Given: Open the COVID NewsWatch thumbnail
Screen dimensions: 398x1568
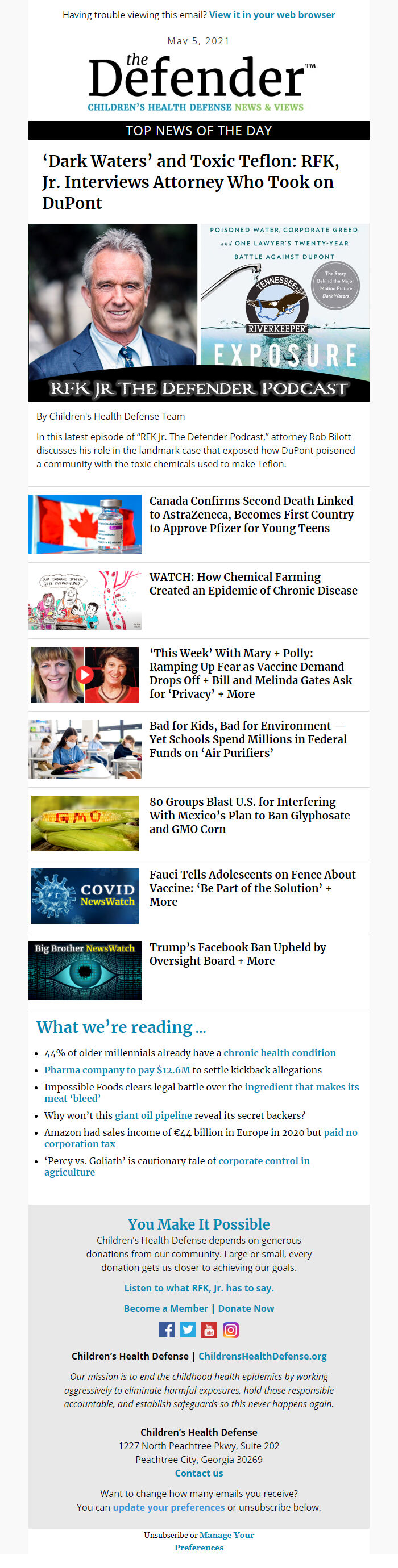Looking at the screenshot, I should (85, 896).
